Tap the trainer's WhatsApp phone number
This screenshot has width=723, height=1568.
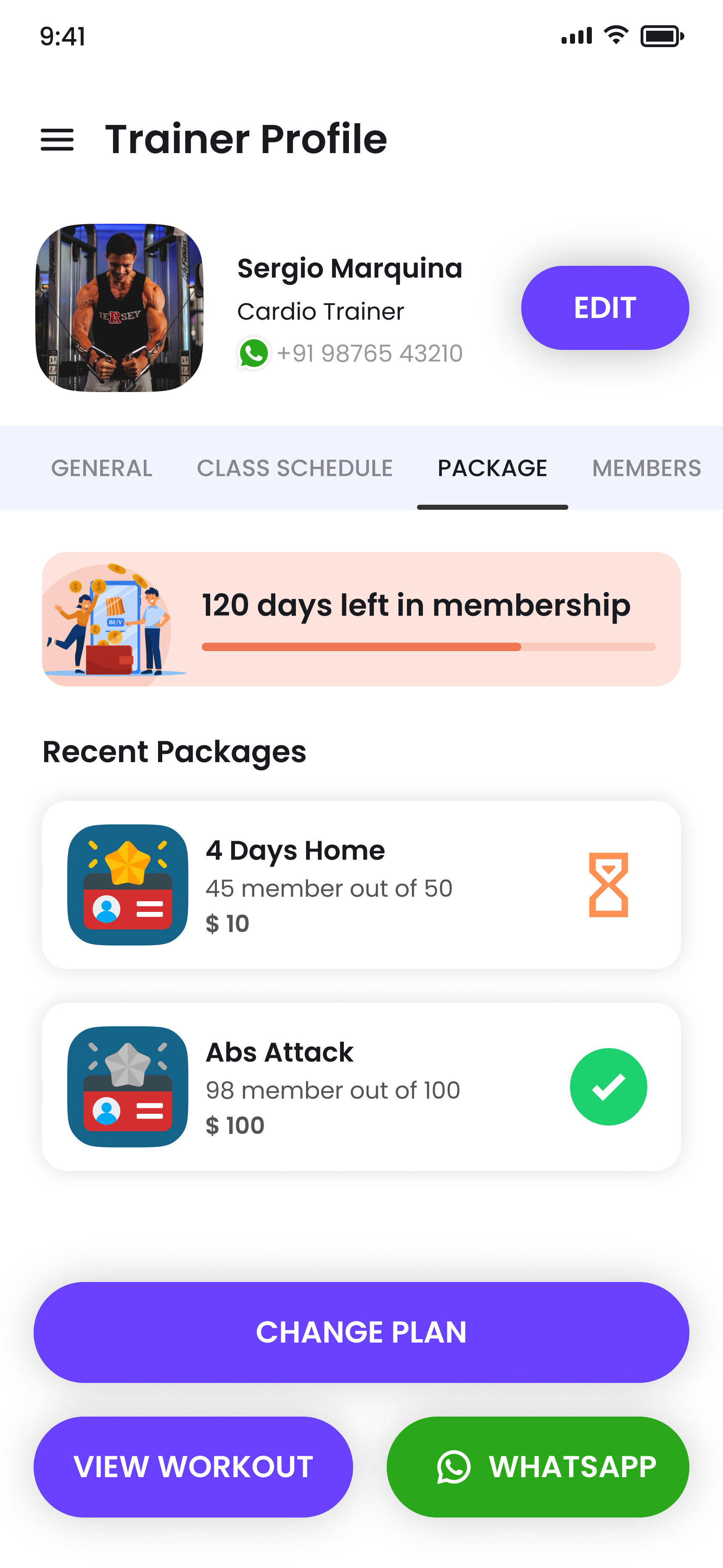pos(369,353)
